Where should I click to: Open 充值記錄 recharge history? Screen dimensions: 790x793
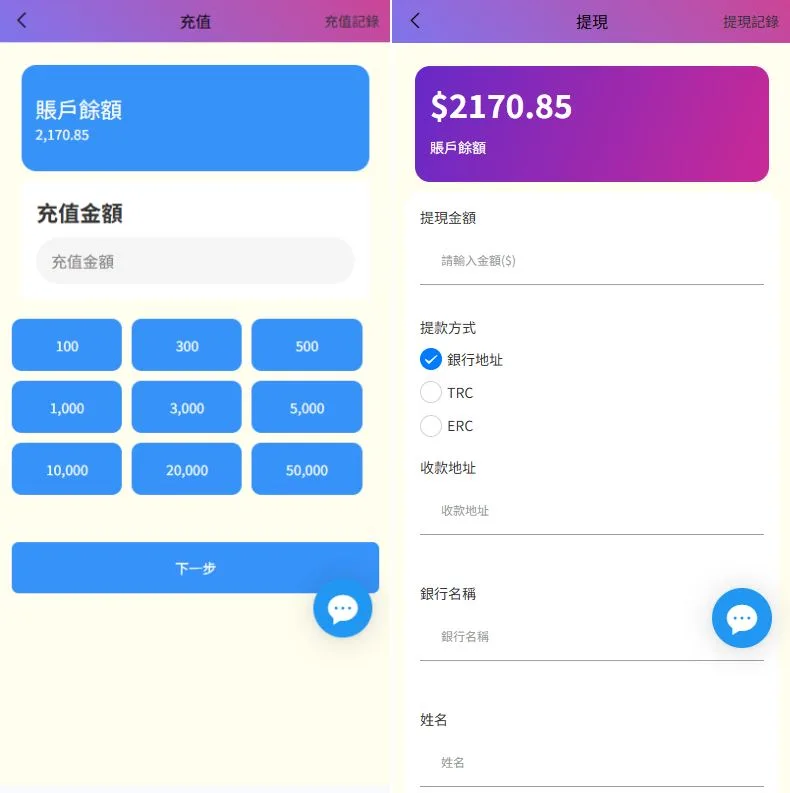[351, 21]
